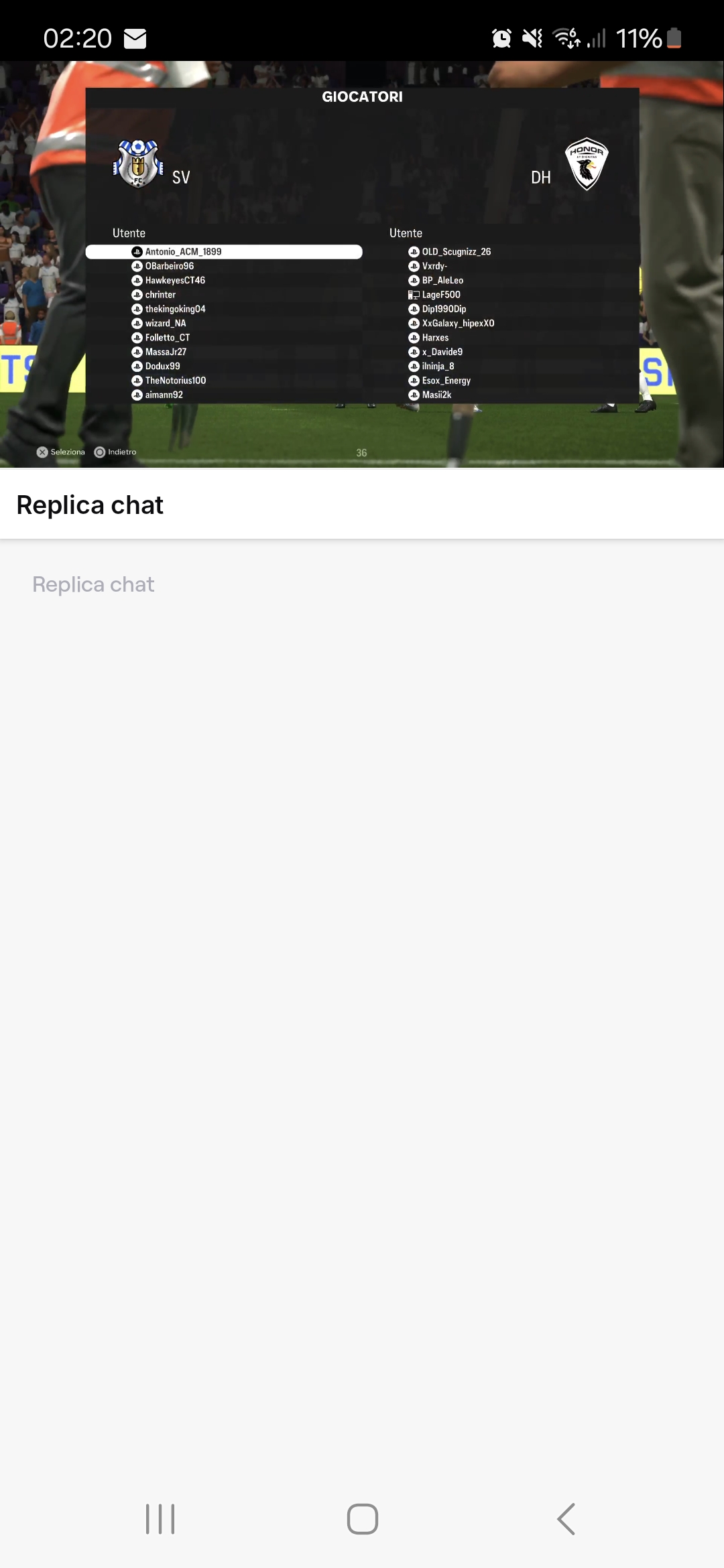Go back with the system back button

click(x=566, y=1518)
